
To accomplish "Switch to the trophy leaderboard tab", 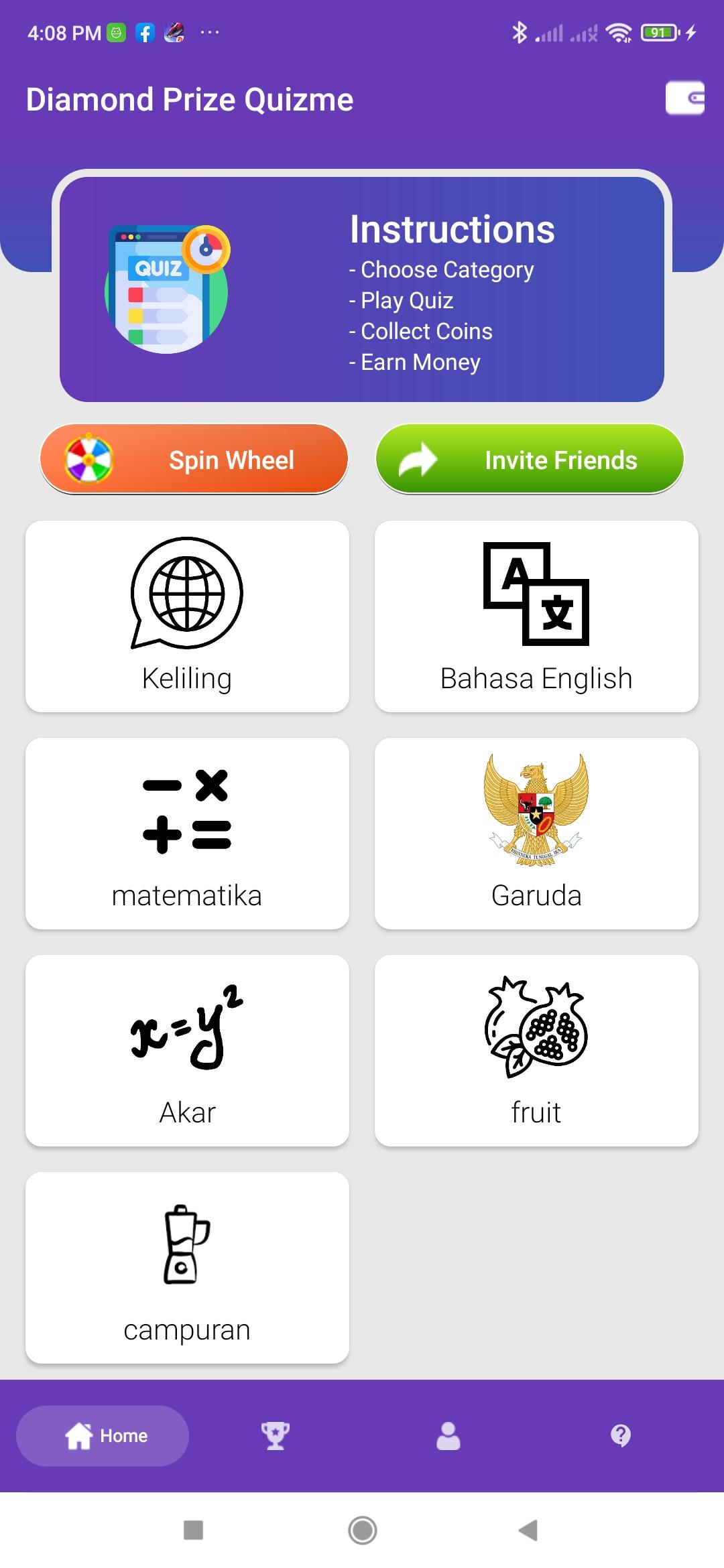I will tap(275, 1435).
